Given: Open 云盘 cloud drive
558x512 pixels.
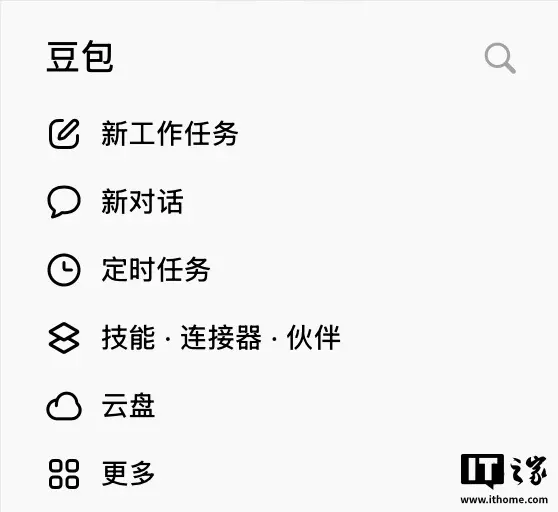Looking at the screenshot, I should (x=101, y=406).
